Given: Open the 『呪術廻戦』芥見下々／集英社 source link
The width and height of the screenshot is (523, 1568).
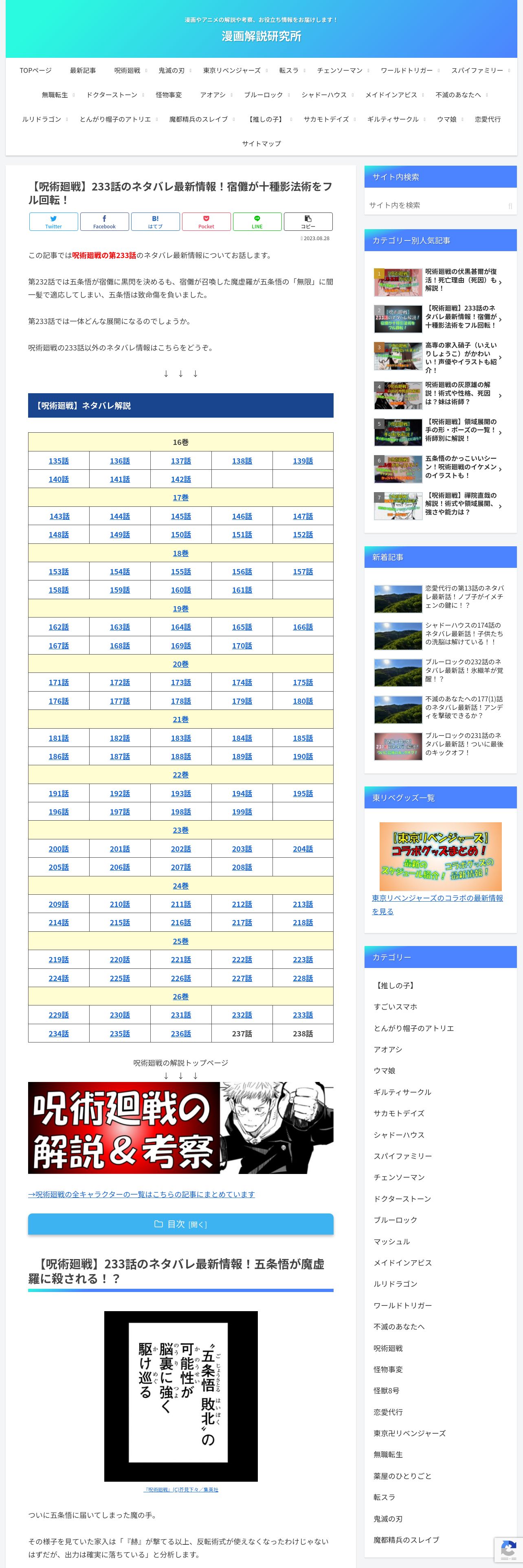Looking at the screenshot, I should [181, 1489].
